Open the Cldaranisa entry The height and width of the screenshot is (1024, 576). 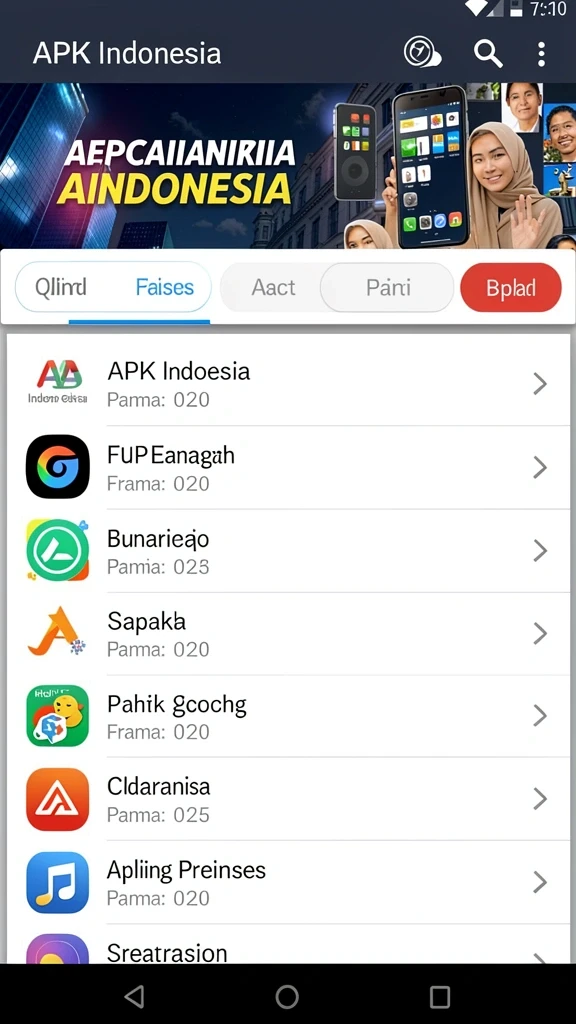[x=288, y=799]
